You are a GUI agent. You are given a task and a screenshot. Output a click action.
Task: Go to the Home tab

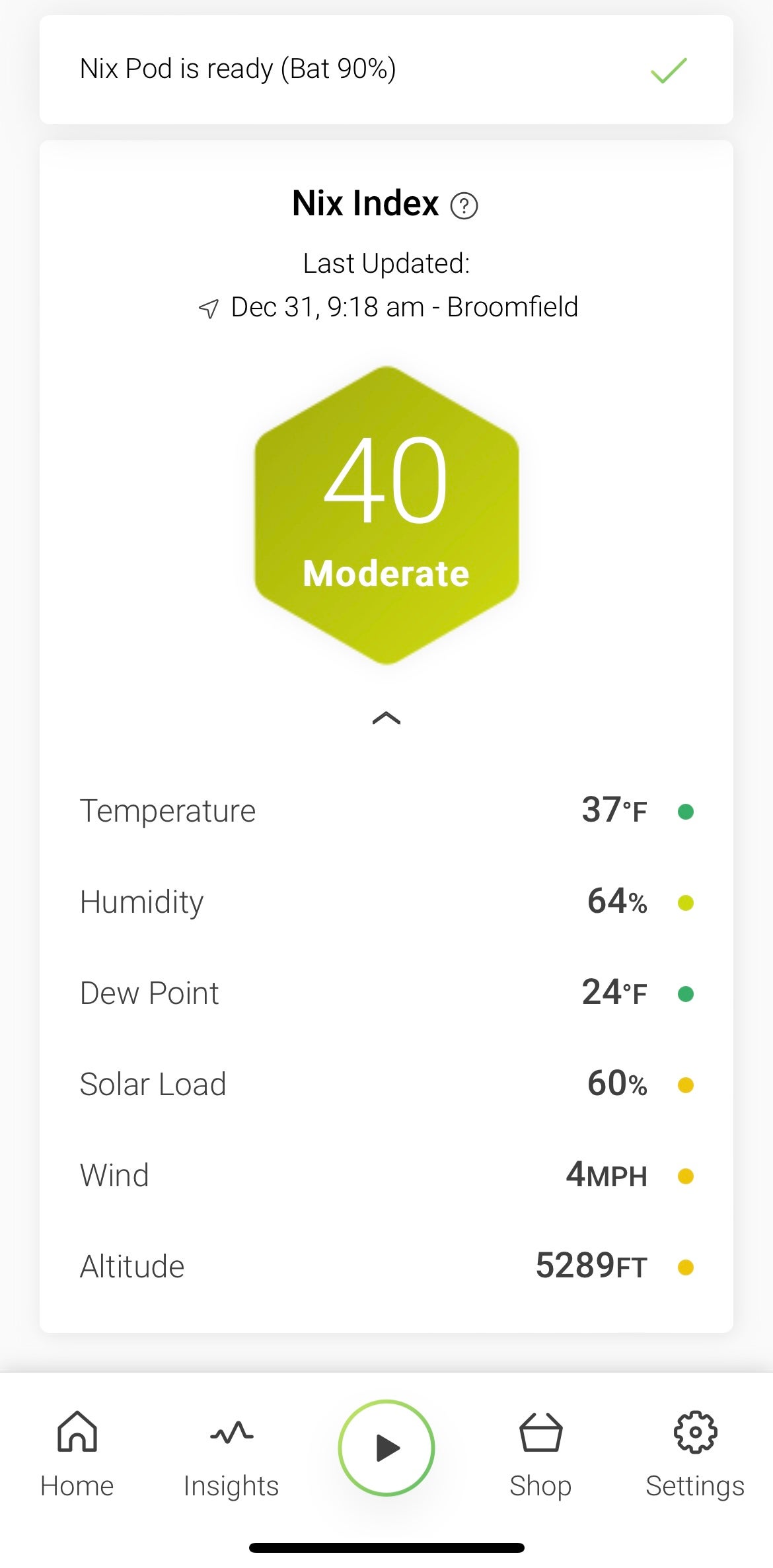pos(77,1454)
